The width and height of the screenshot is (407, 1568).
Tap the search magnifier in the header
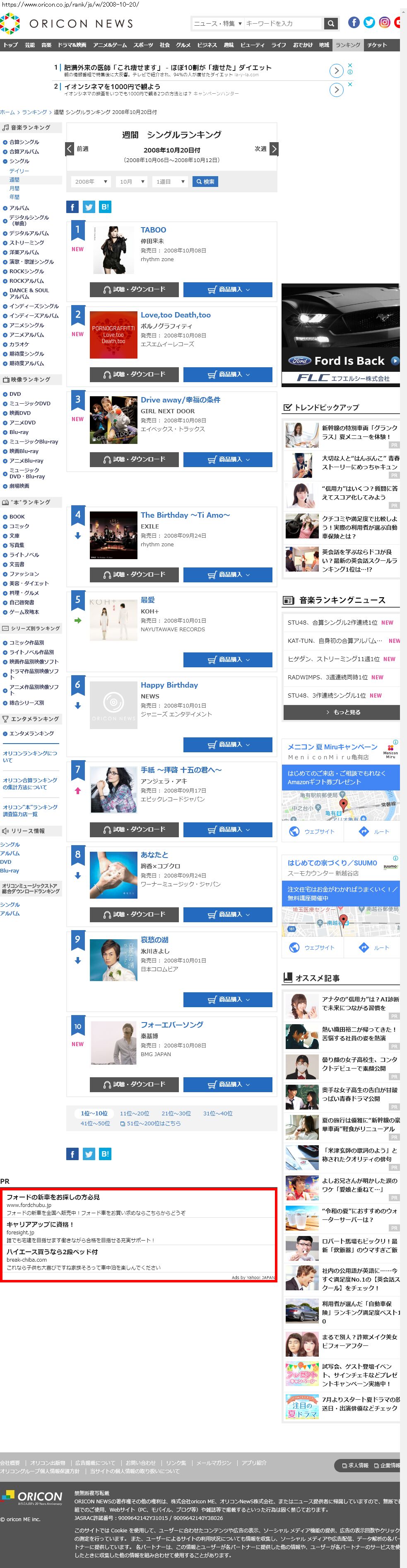[x=330, y=24]
